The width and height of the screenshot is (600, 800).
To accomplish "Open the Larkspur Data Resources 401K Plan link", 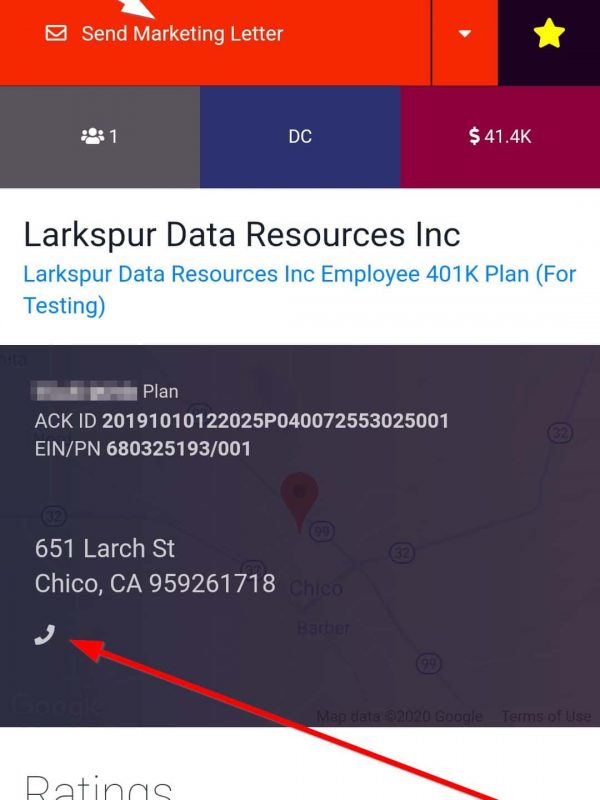I will click(x=299, y=289).
